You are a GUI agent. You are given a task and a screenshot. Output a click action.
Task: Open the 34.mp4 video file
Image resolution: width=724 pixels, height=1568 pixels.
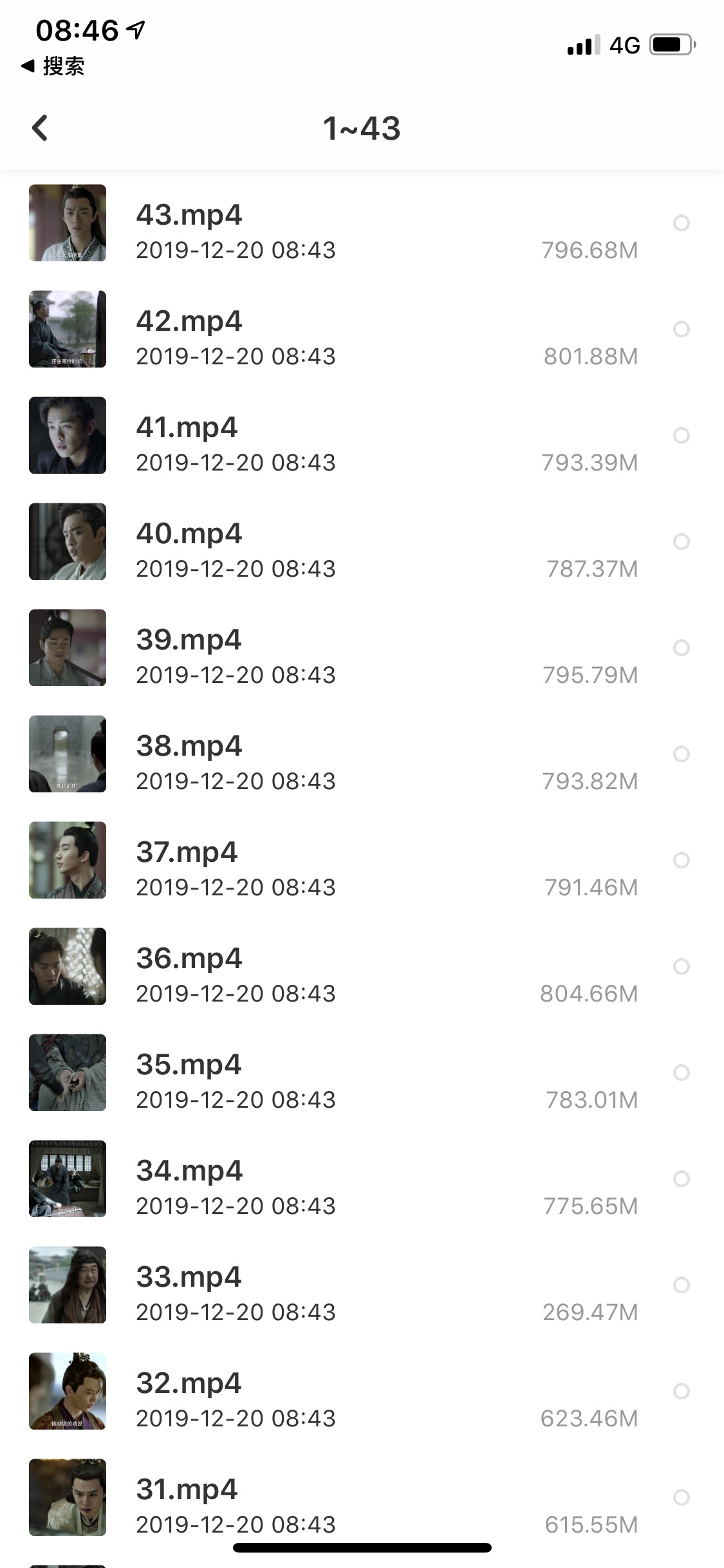(x=362, y=1179)
